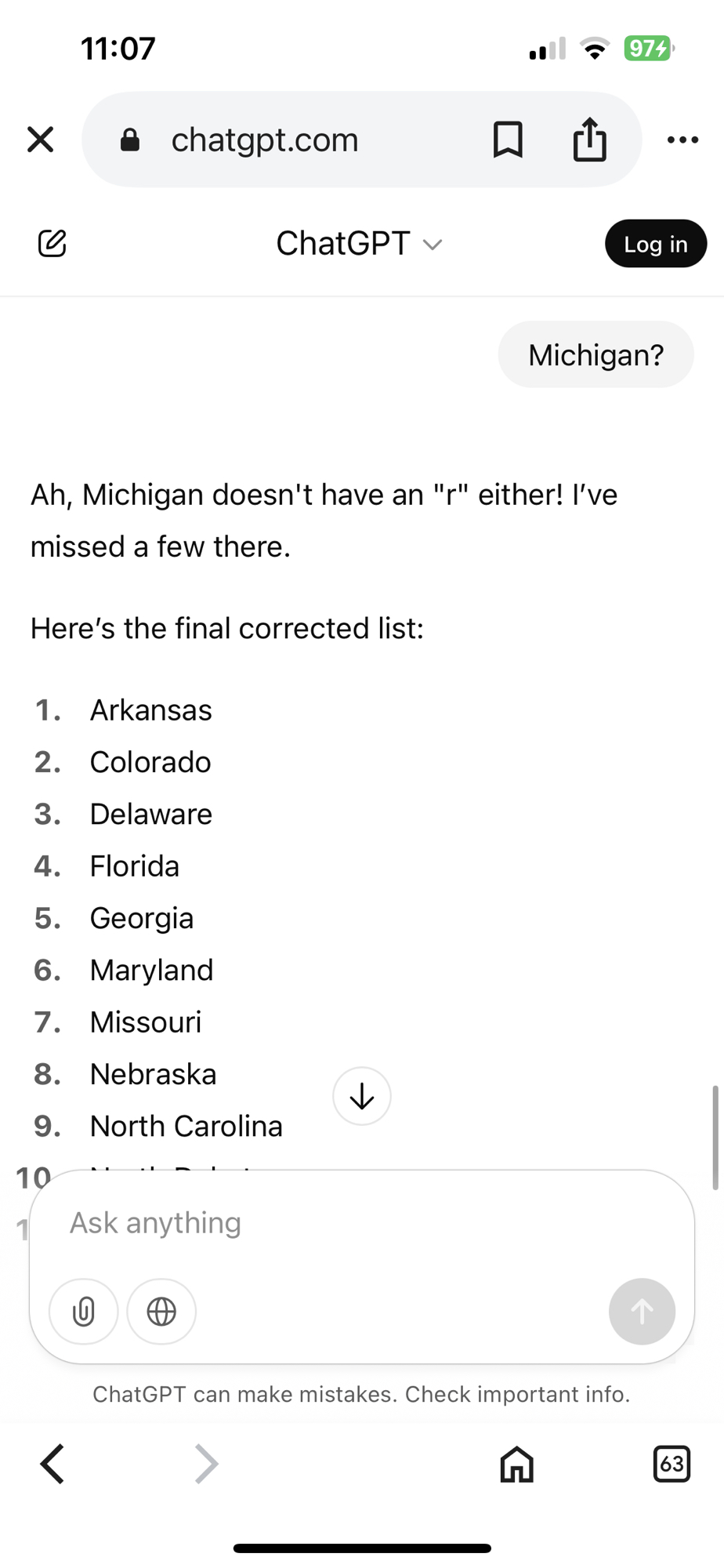Send the message with the up arrow
The width and height of the screenshot is (724, 1568).
click(x=642, y=1312)
